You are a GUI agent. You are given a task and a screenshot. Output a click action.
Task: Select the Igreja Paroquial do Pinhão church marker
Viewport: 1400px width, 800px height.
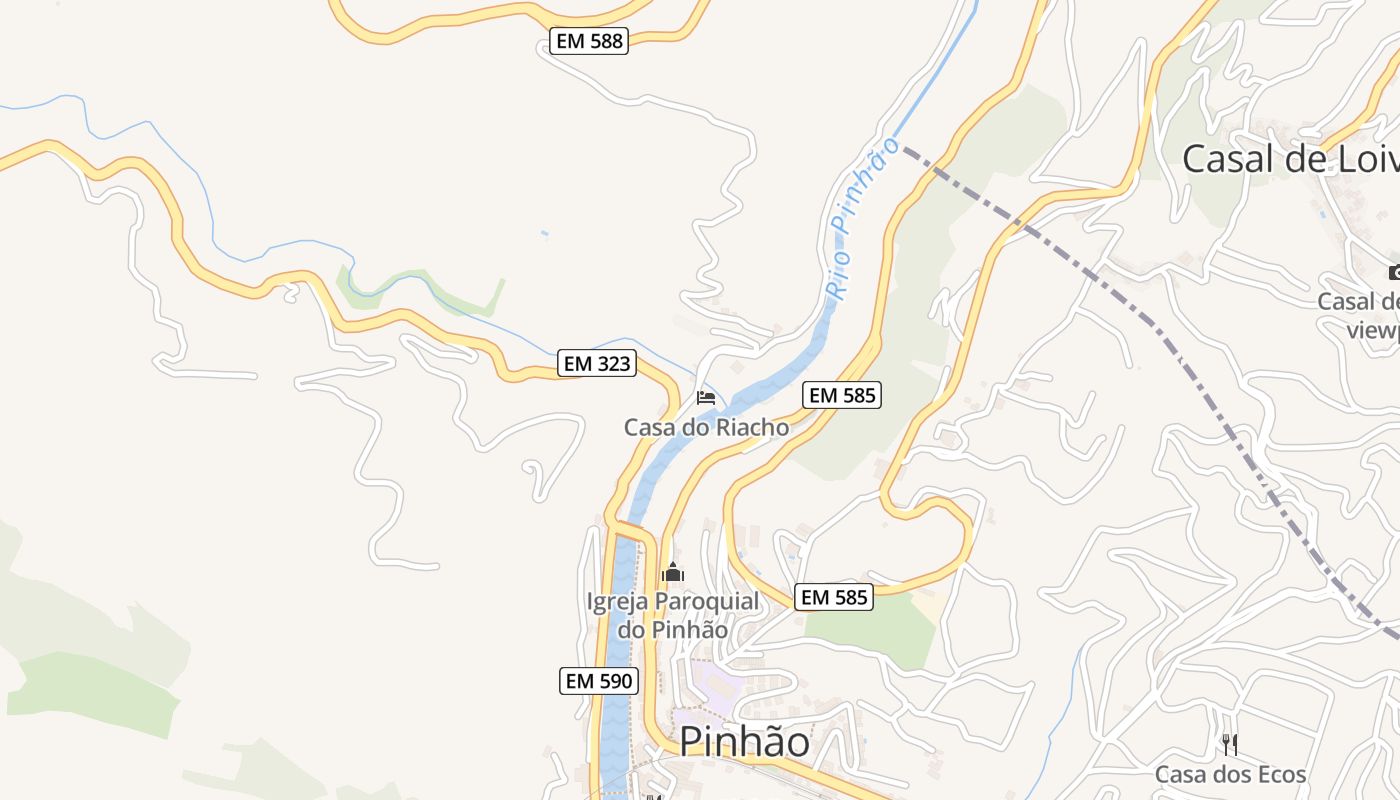tap(673, 573)
